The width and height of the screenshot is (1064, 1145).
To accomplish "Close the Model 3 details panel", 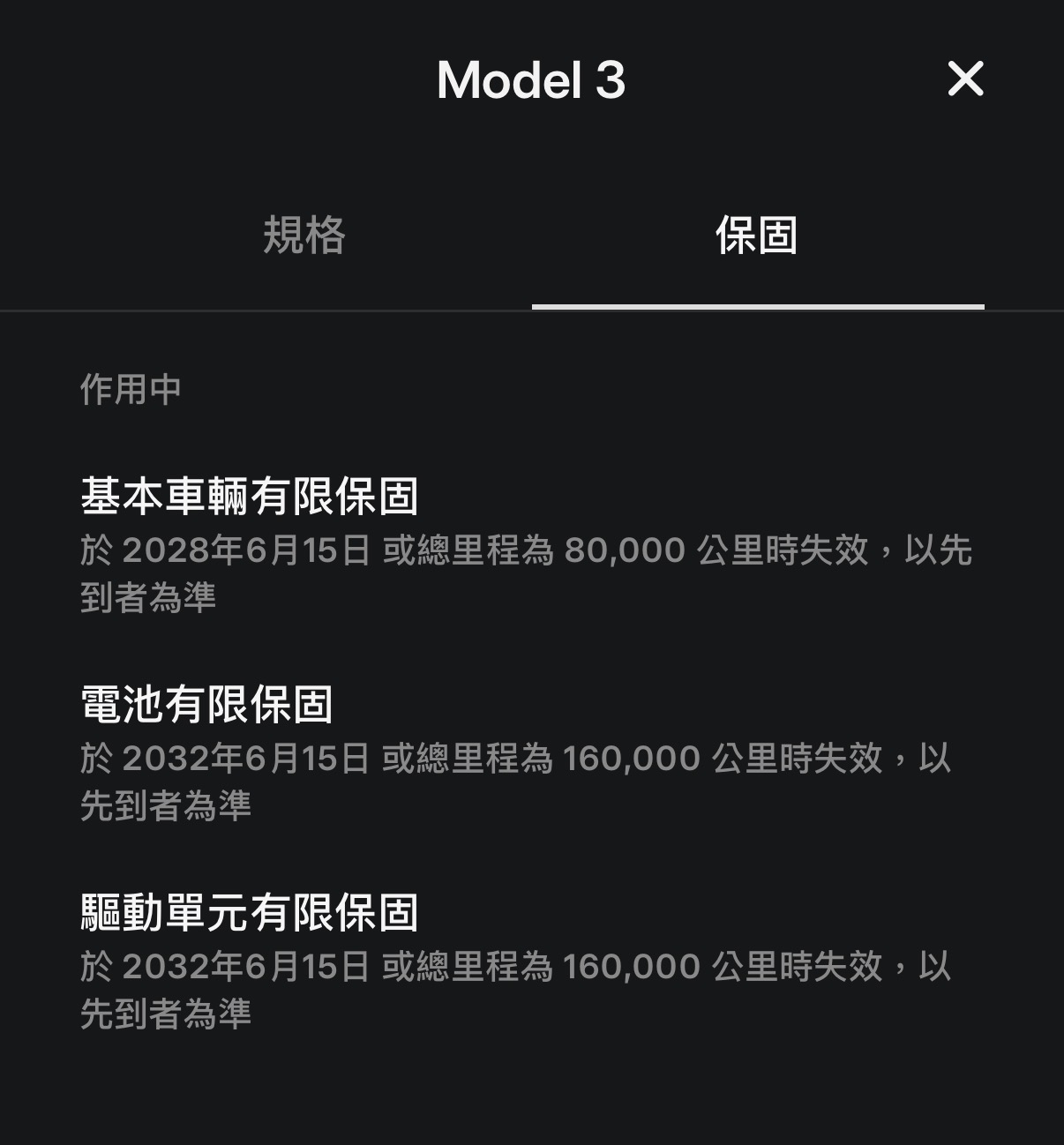I will tap(965, 79).
